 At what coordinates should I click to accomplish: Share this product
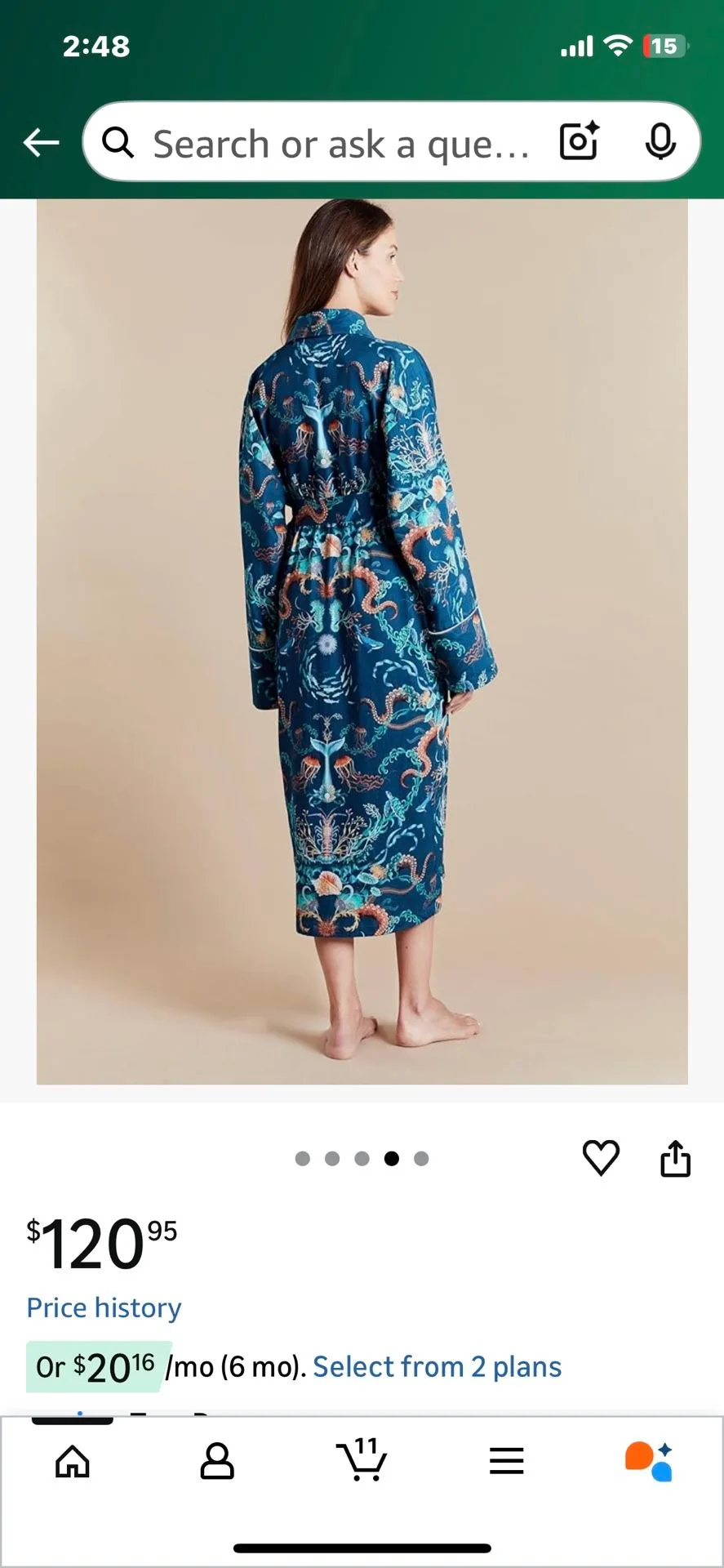(675, 1158)
